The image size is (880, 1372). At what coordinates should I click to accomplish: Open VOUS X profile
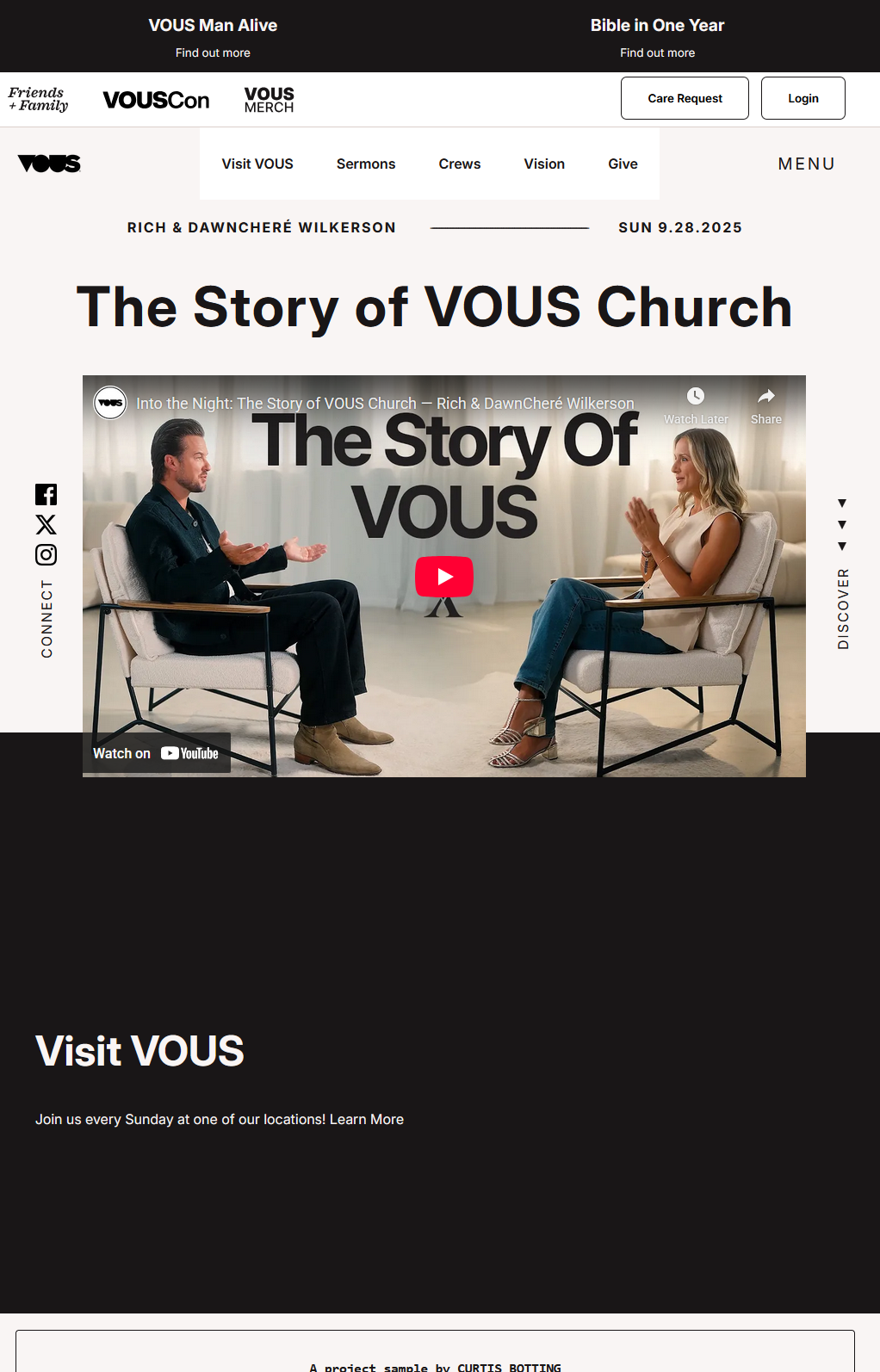tap(46, 524)
